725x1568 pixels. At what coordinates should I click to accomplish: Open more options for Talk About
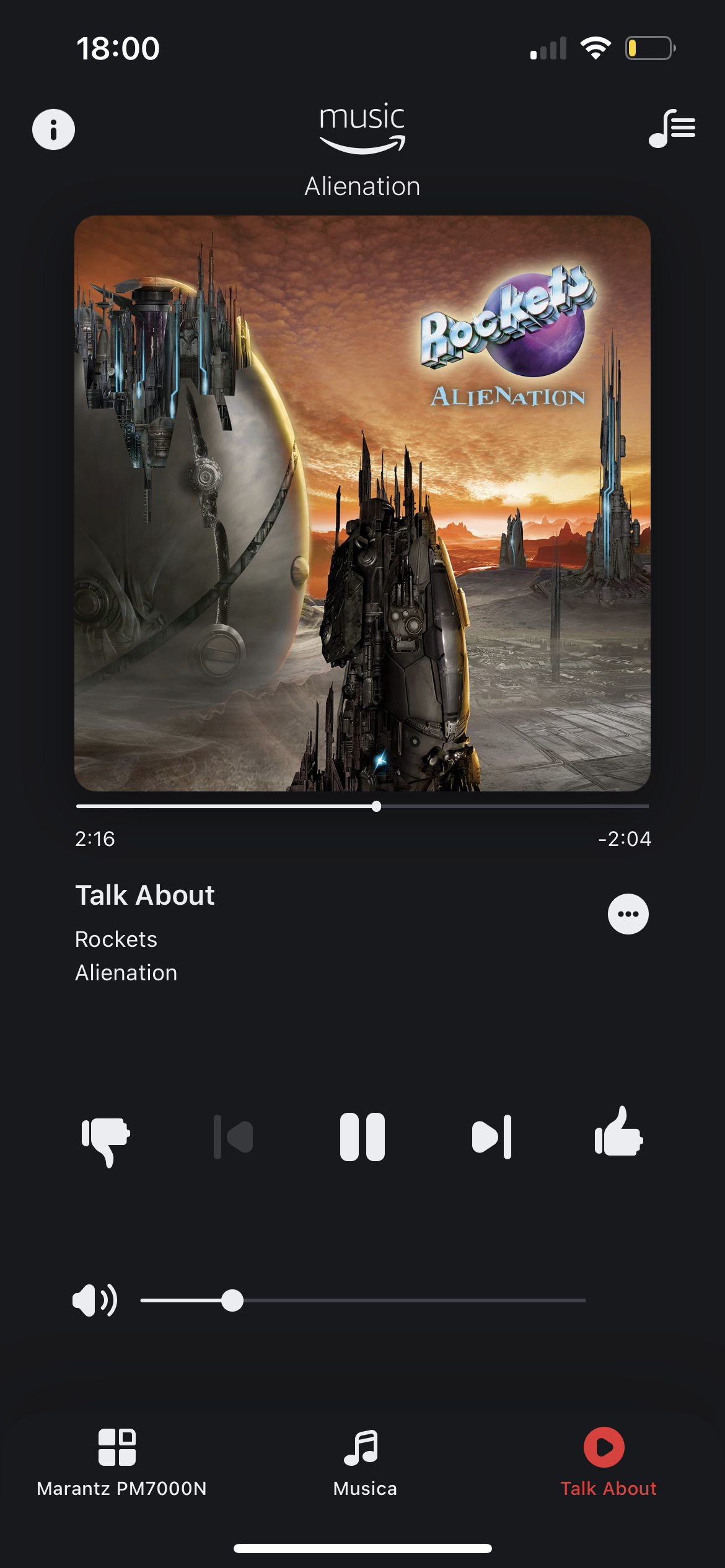pyautogui.click(x=628, y=914)
